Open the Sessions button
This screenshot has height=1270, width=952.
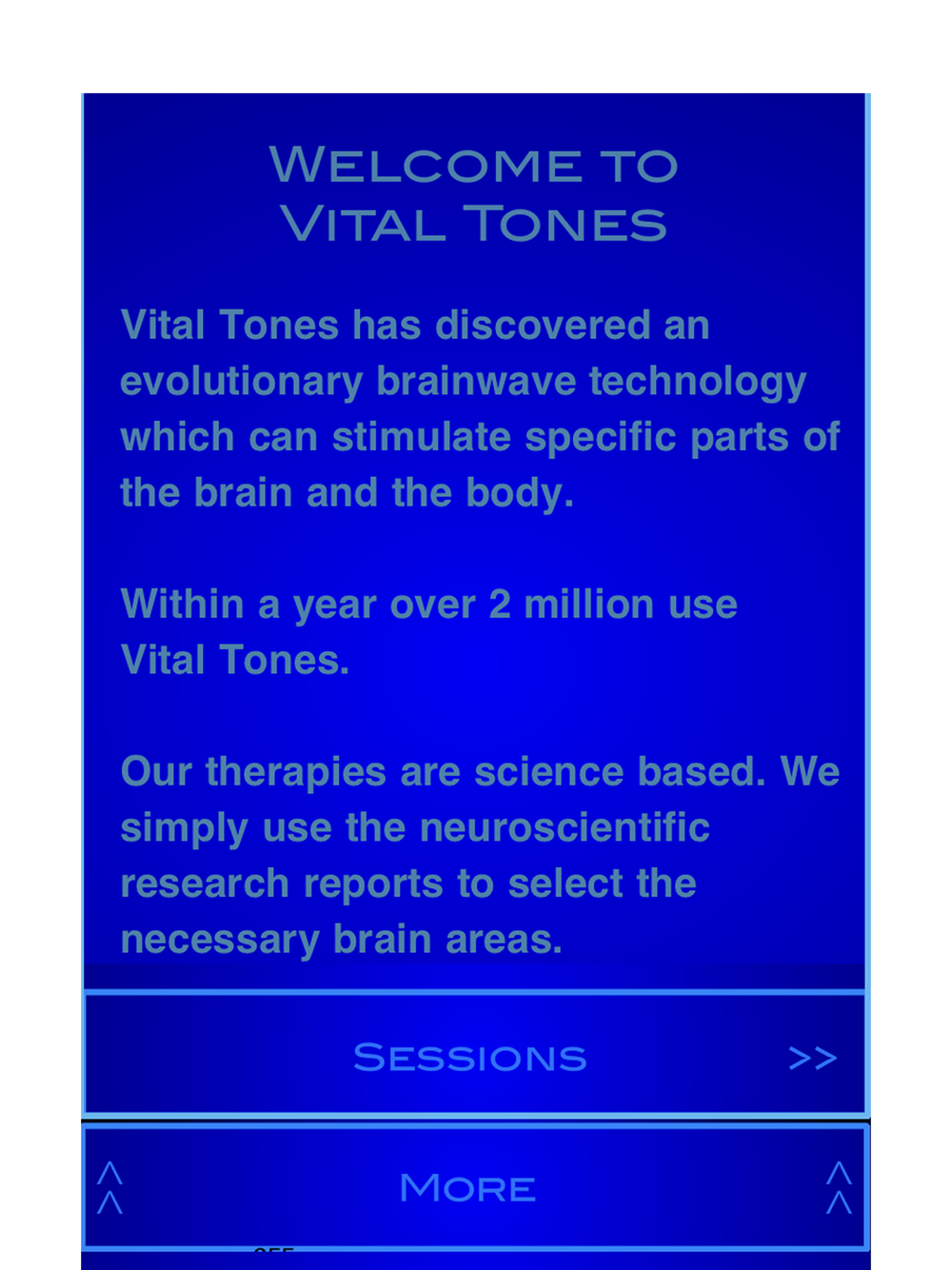coord(474,1056)
